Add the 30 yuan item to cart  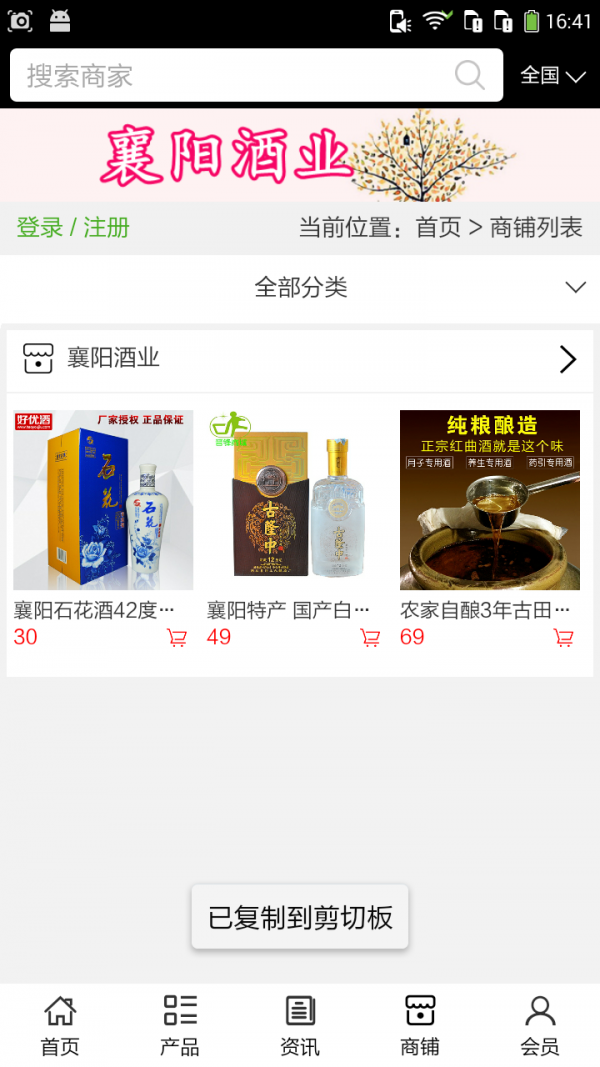177,638
